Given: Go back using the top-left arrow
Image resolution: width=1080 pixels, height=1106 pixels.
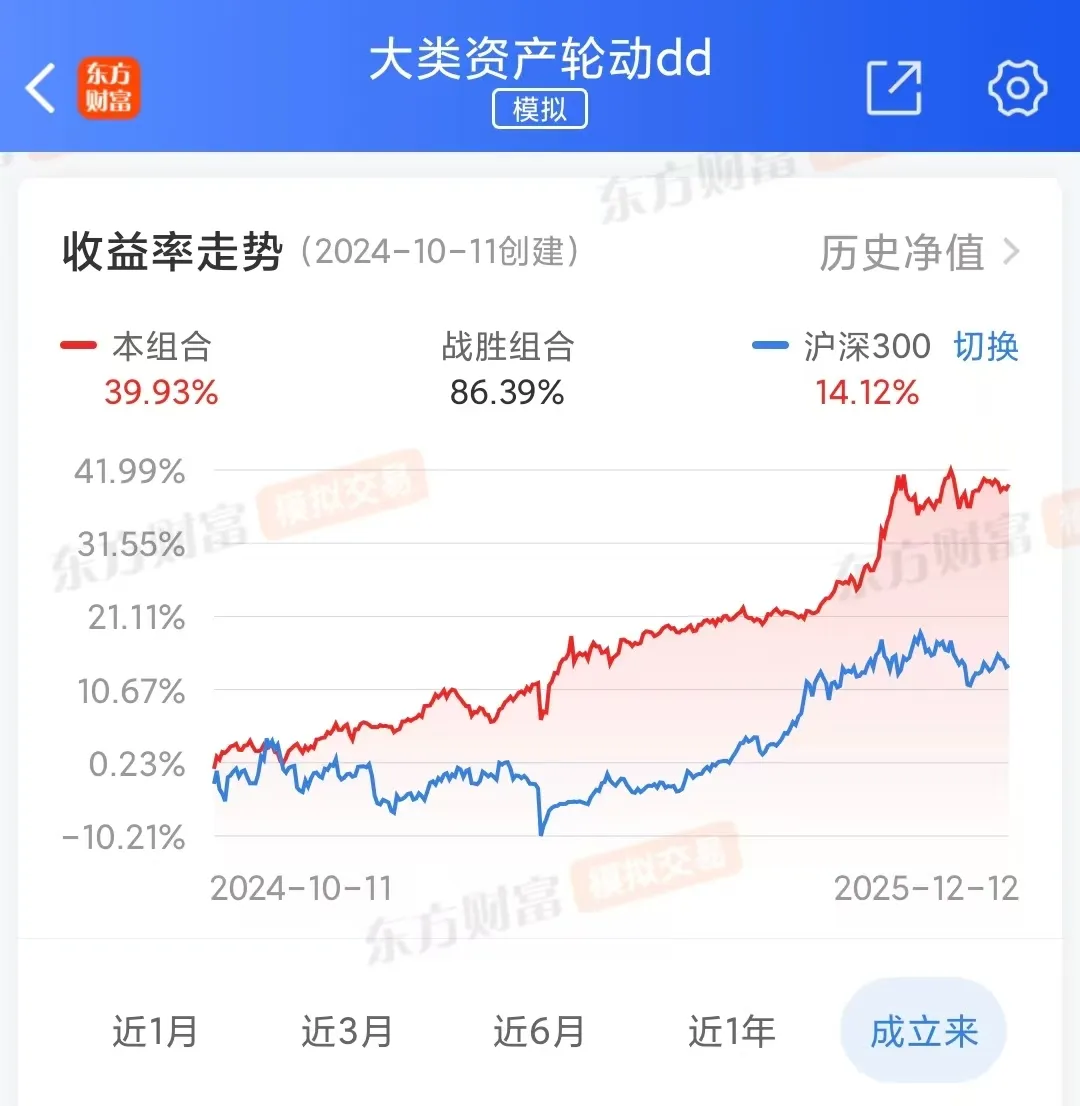Looking at the screenshot, I should (40, 88).
